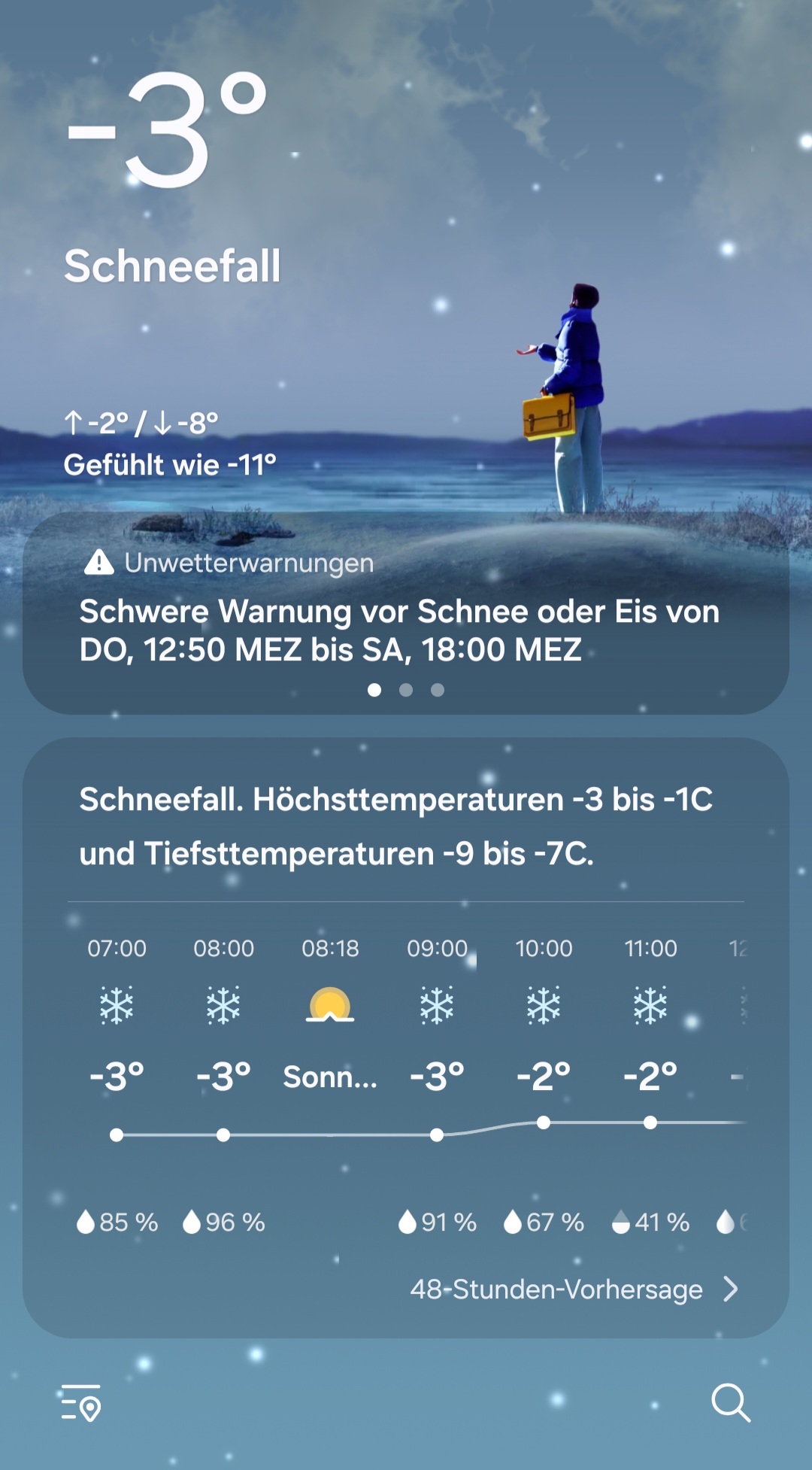Tap the temperature trend line point at 10:00

click(544, 1123)
